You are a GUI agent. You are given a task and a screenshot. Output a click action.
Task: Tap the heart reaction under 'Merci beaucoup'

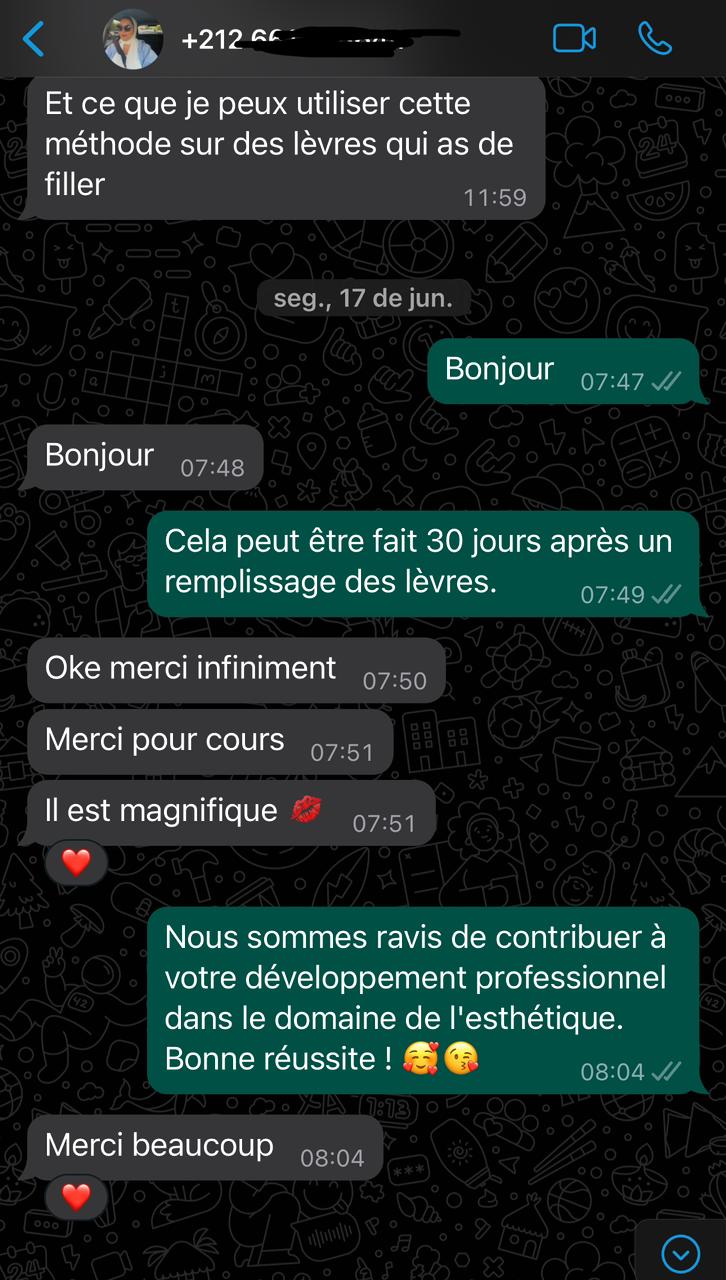75,1195
